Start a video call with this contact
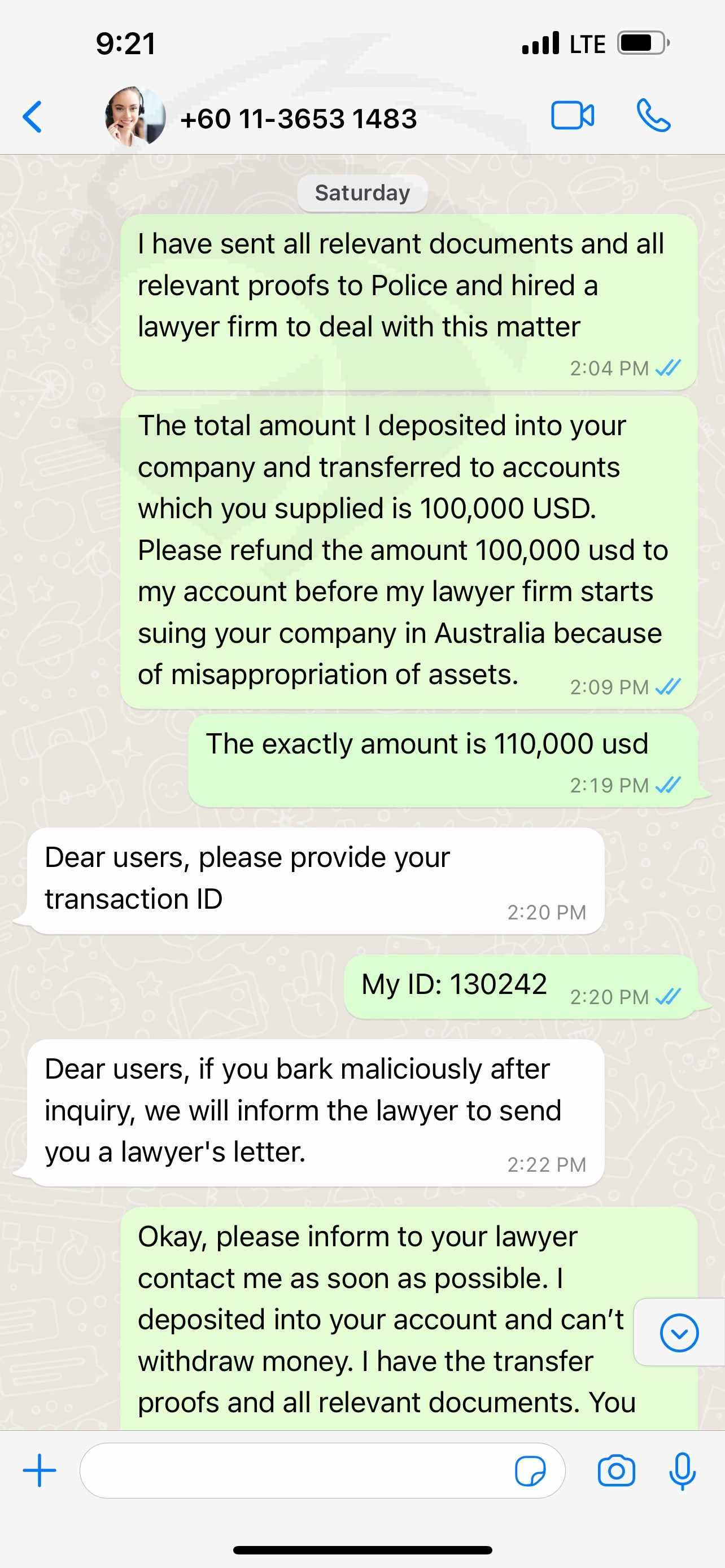This screenshot has width=725, height=1568. 572,116
